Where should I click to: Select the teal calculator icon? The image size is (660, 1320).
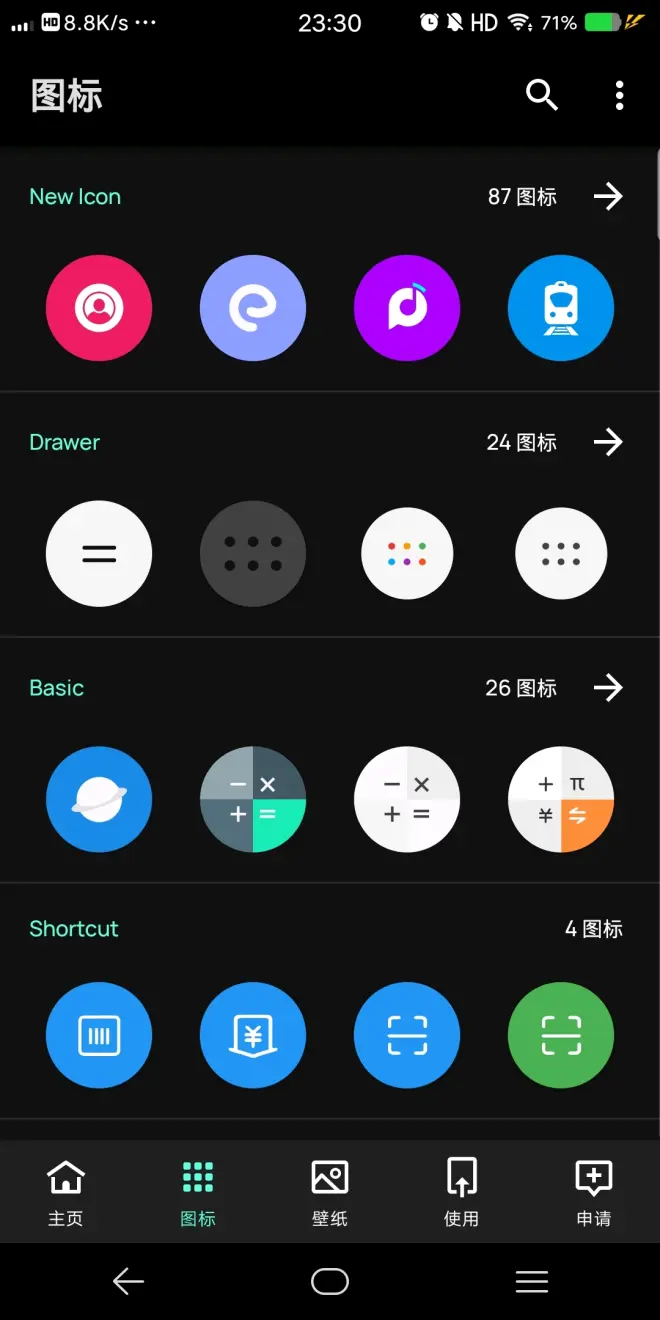click(x=253, y=799)
